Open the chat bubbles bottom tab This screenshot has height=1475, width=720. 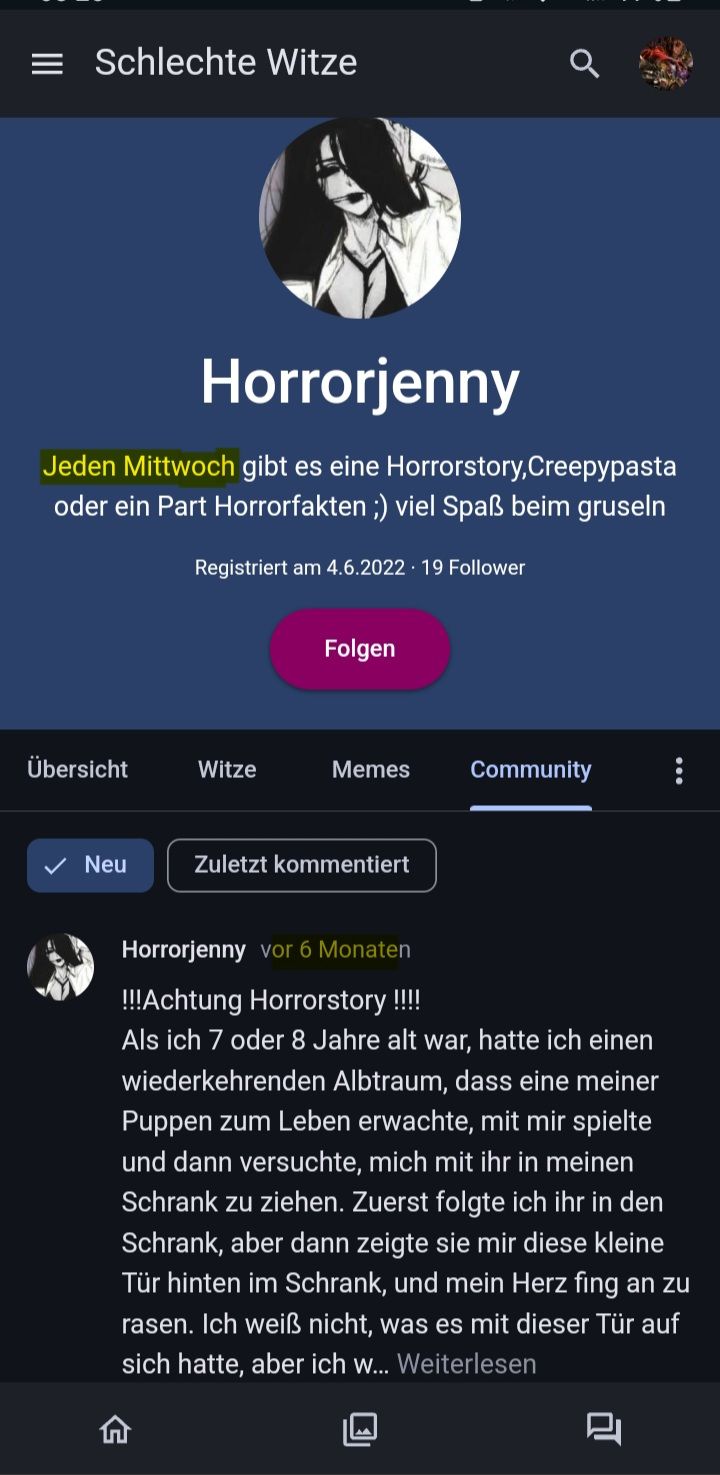603,1429
